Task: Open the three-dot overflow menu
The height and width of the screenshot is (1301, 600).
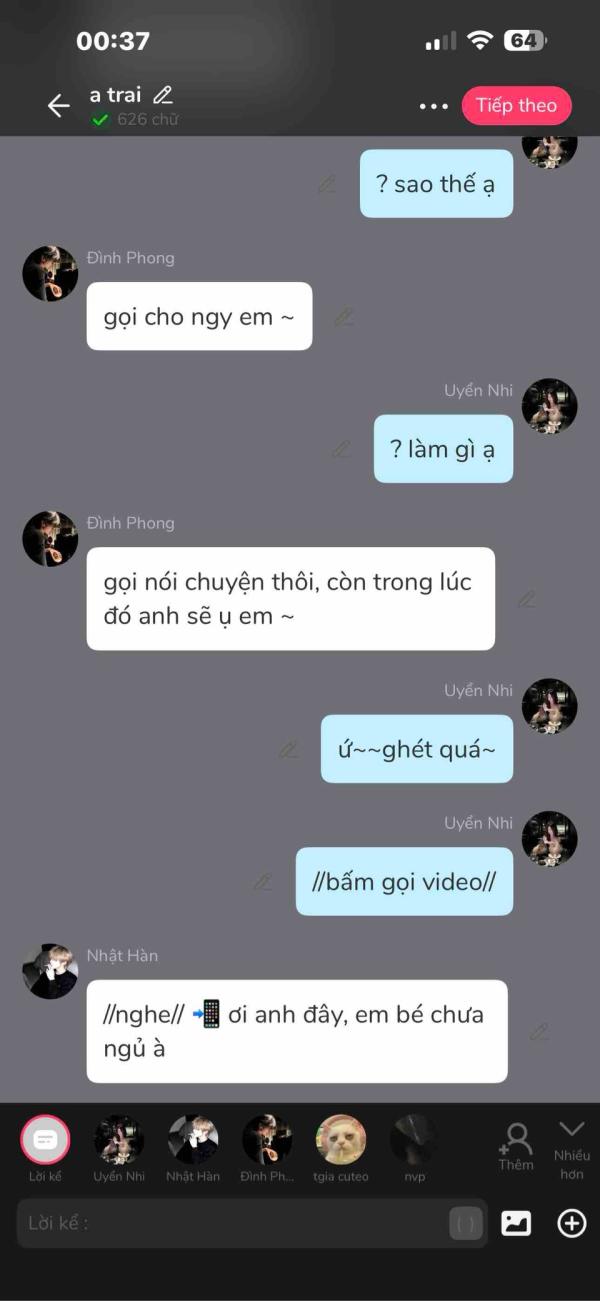Action: (x=433, y=106)
